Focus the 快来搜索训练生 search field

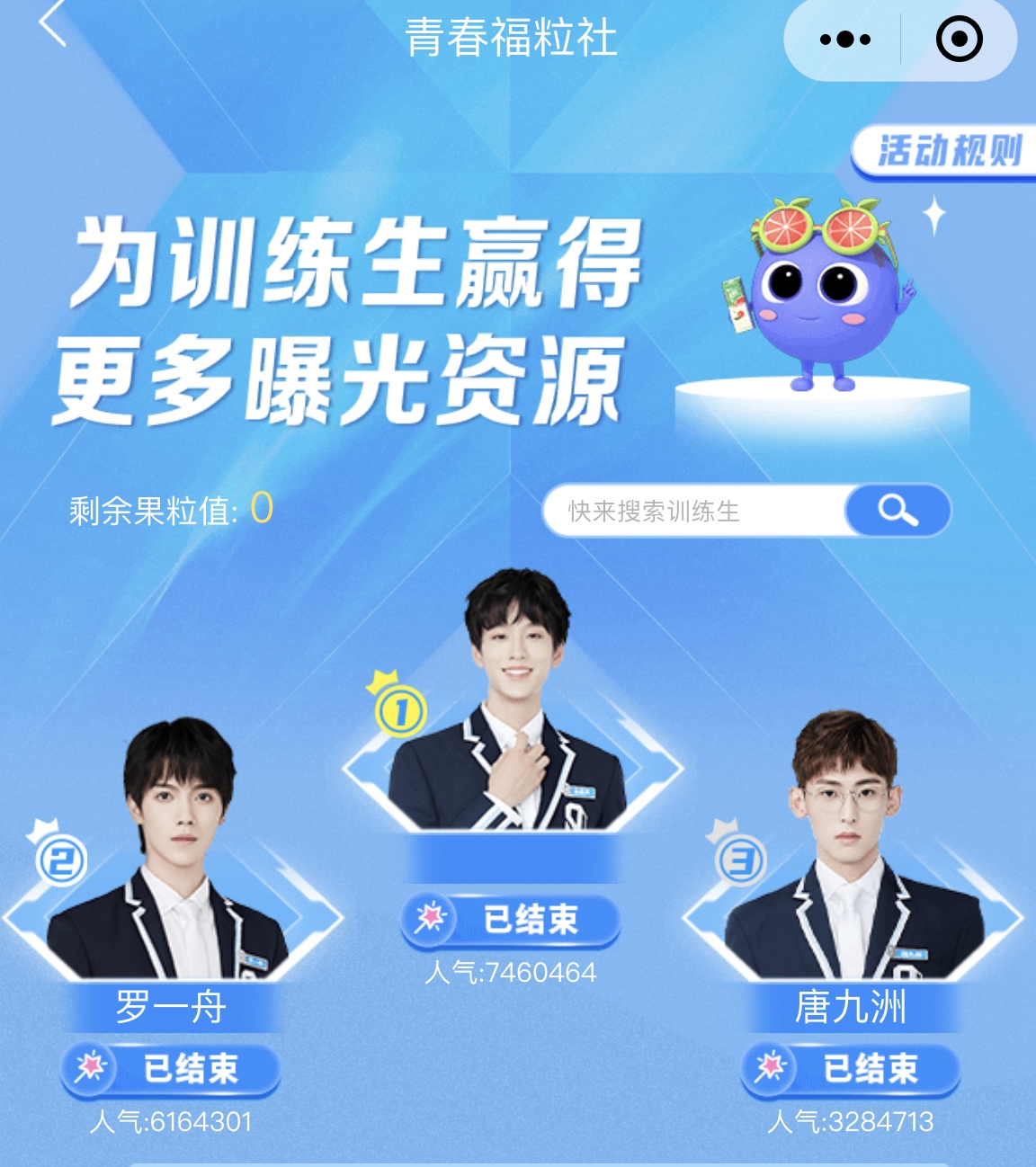(x=692, y=512)
